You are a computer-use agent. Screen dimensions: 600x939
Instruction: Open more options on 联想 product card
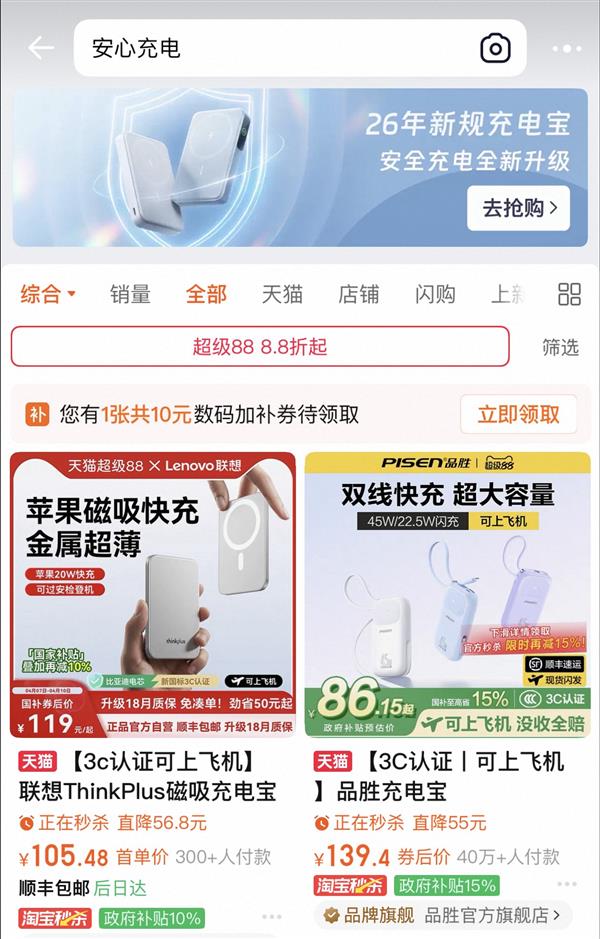[271, 916]
